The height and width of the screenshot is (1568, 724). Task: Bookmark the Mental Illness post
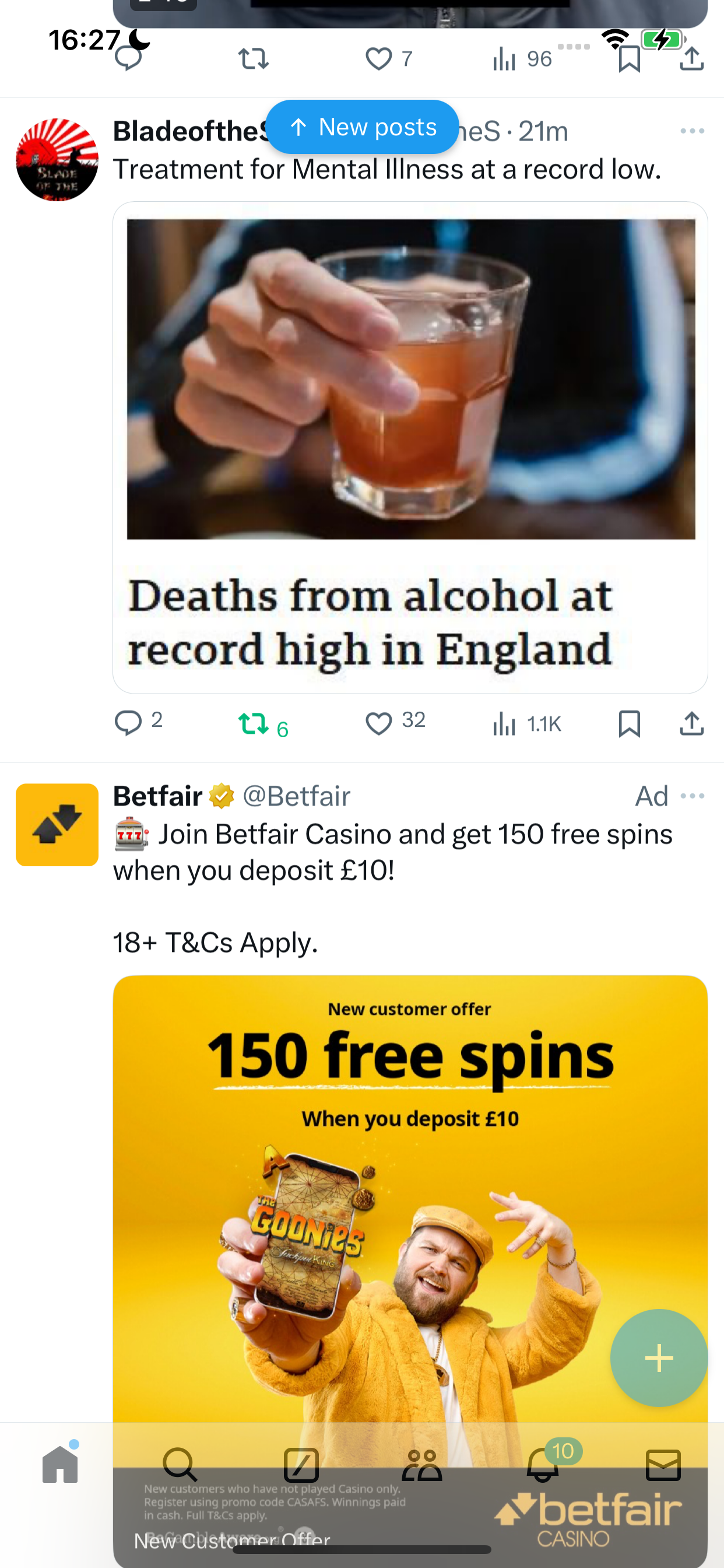point(629,724)
